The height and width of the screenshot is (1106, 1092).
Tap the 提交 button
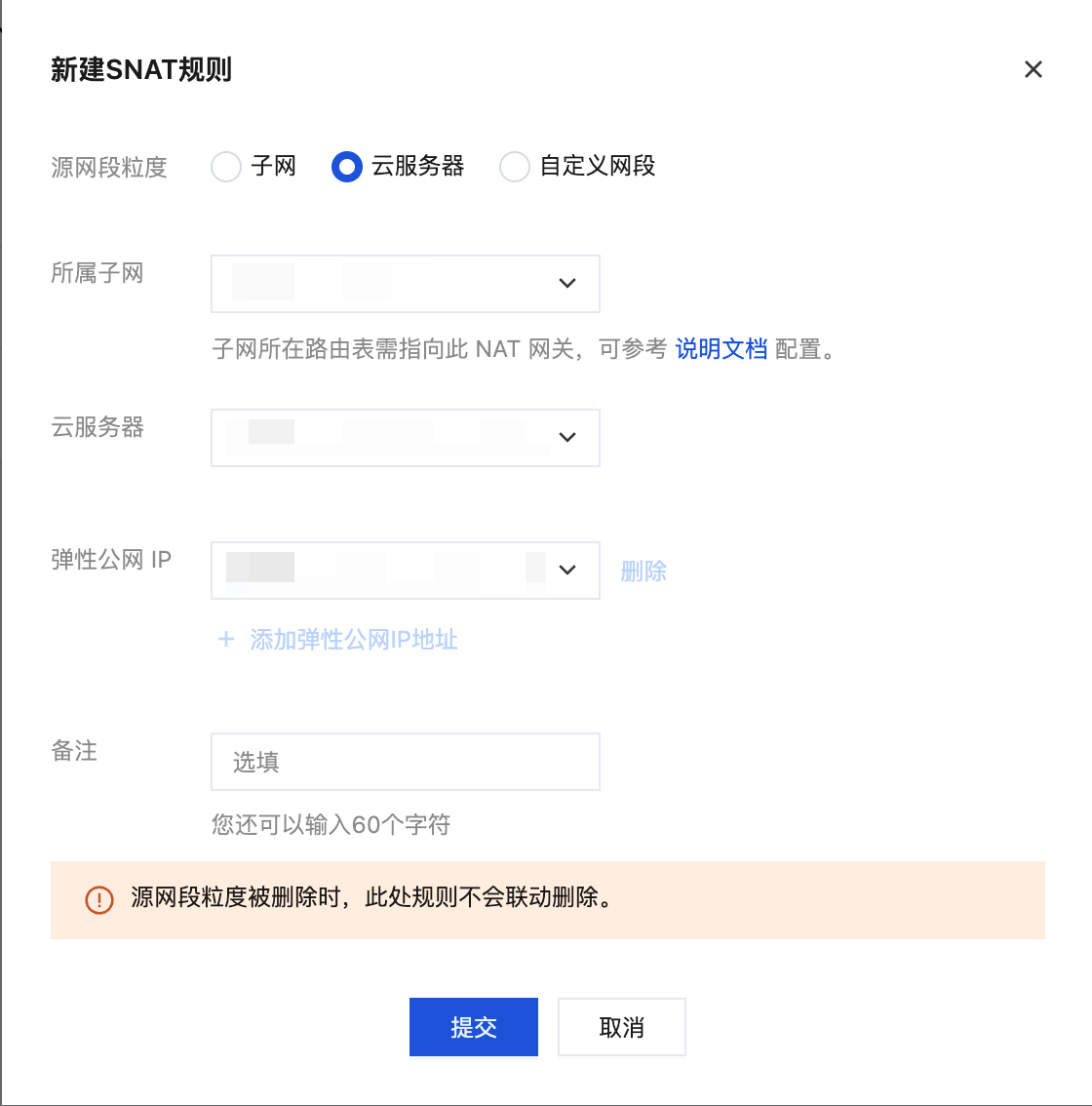click(x=474, y=1027)
